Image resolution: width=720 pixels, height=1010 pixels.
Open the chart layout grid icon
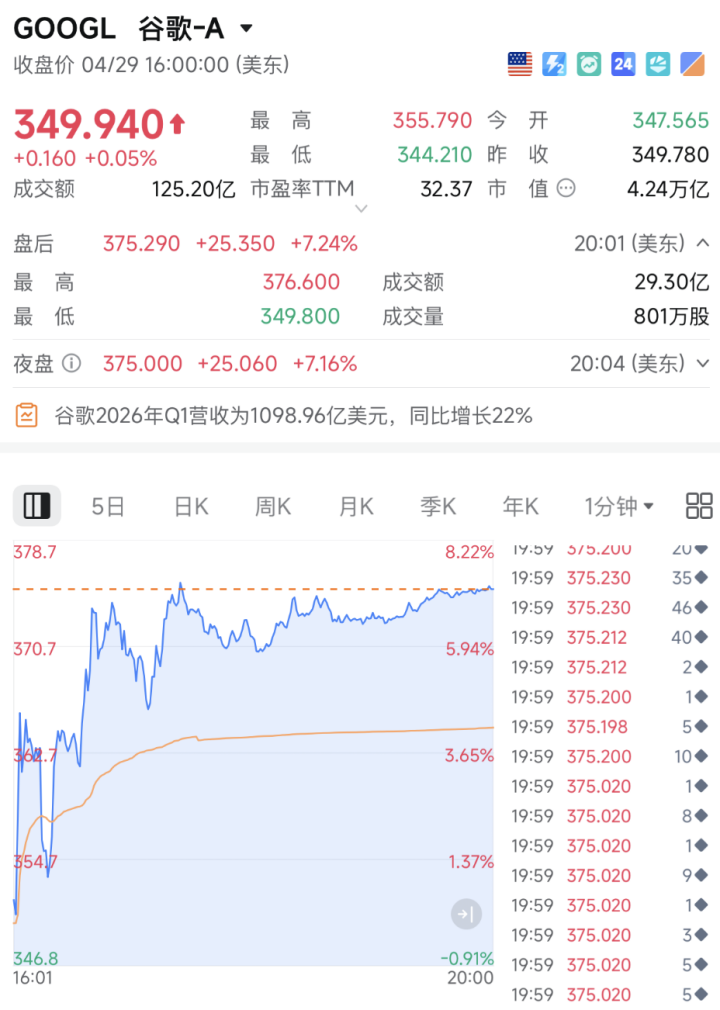[699, 506]
